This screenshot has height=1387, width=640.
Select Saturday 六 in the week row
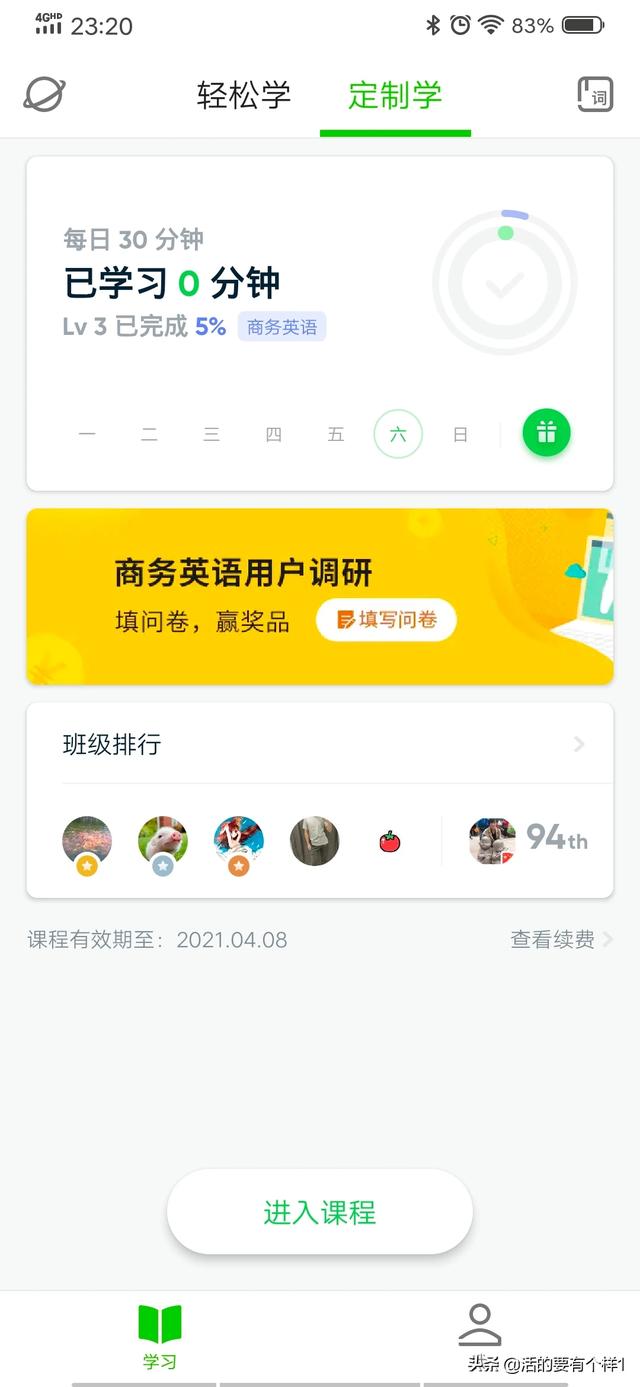coord(398,435)
